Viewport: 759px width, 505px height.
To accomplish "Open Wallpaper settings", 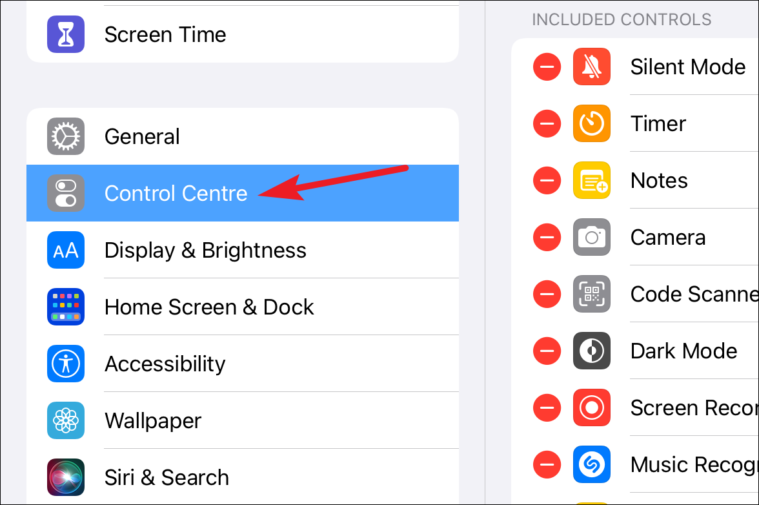I will [x=153, y=421].
